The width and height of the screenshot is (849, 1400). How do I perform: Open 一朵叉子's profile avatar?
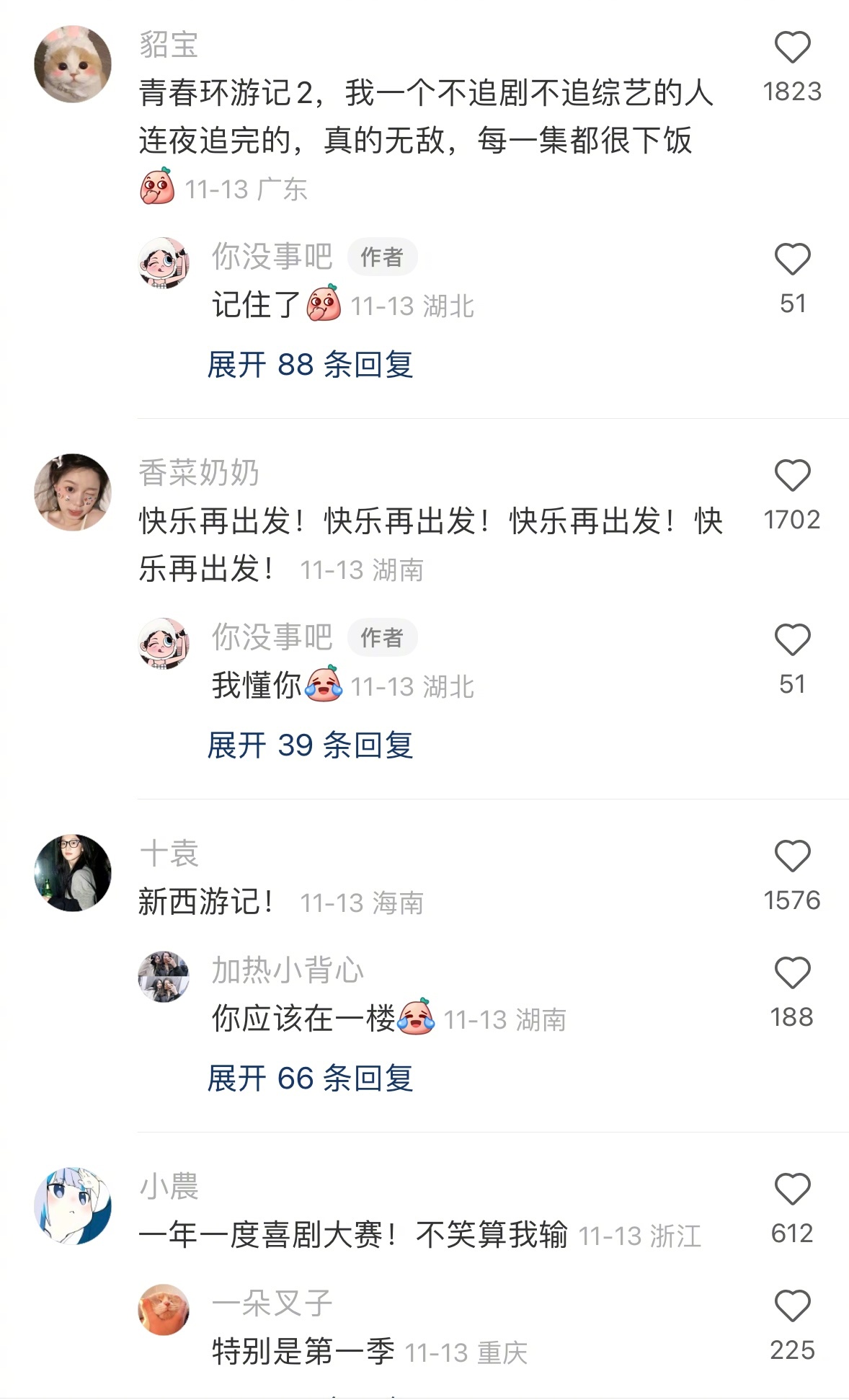[x=164, y=1310]
